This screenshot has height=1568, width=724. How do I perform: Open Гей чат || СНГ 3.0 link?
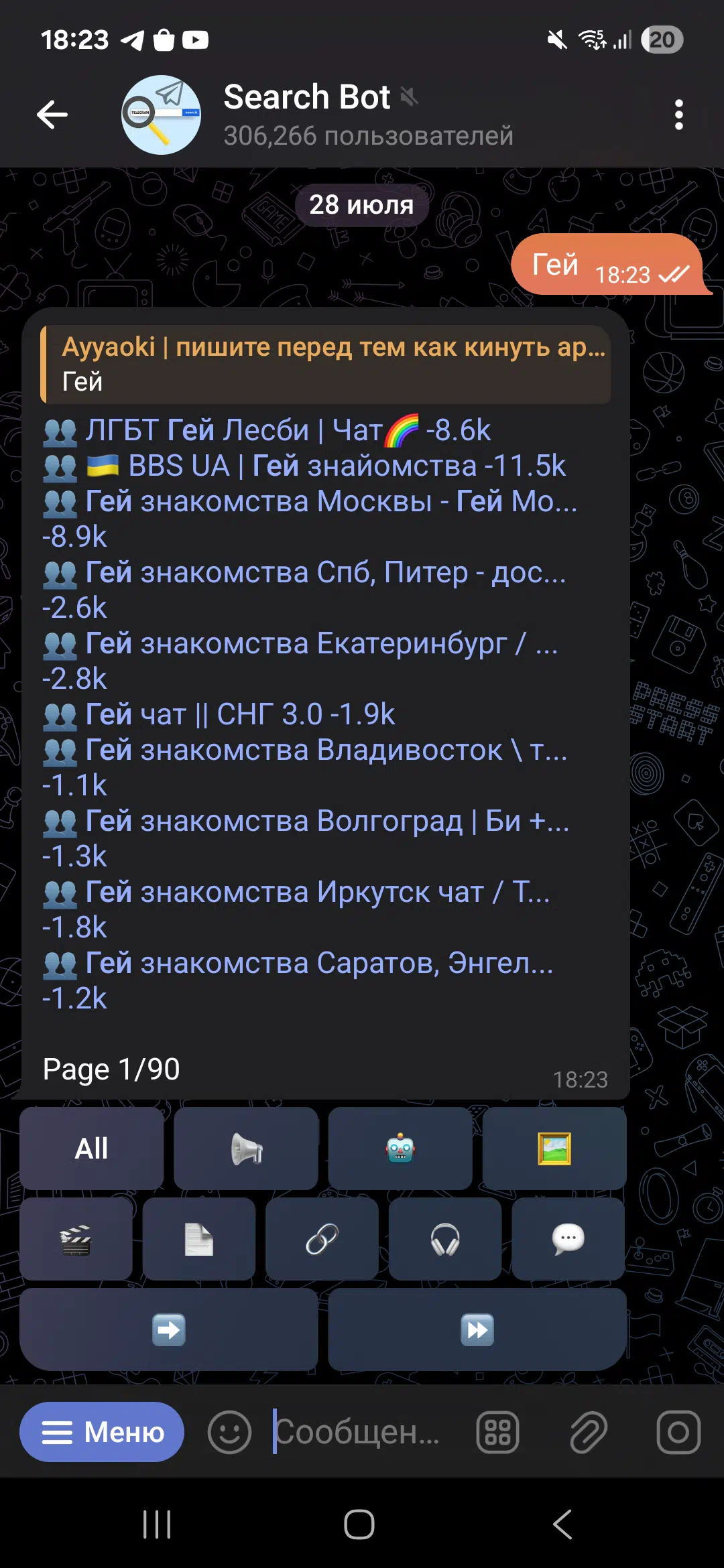240,714
